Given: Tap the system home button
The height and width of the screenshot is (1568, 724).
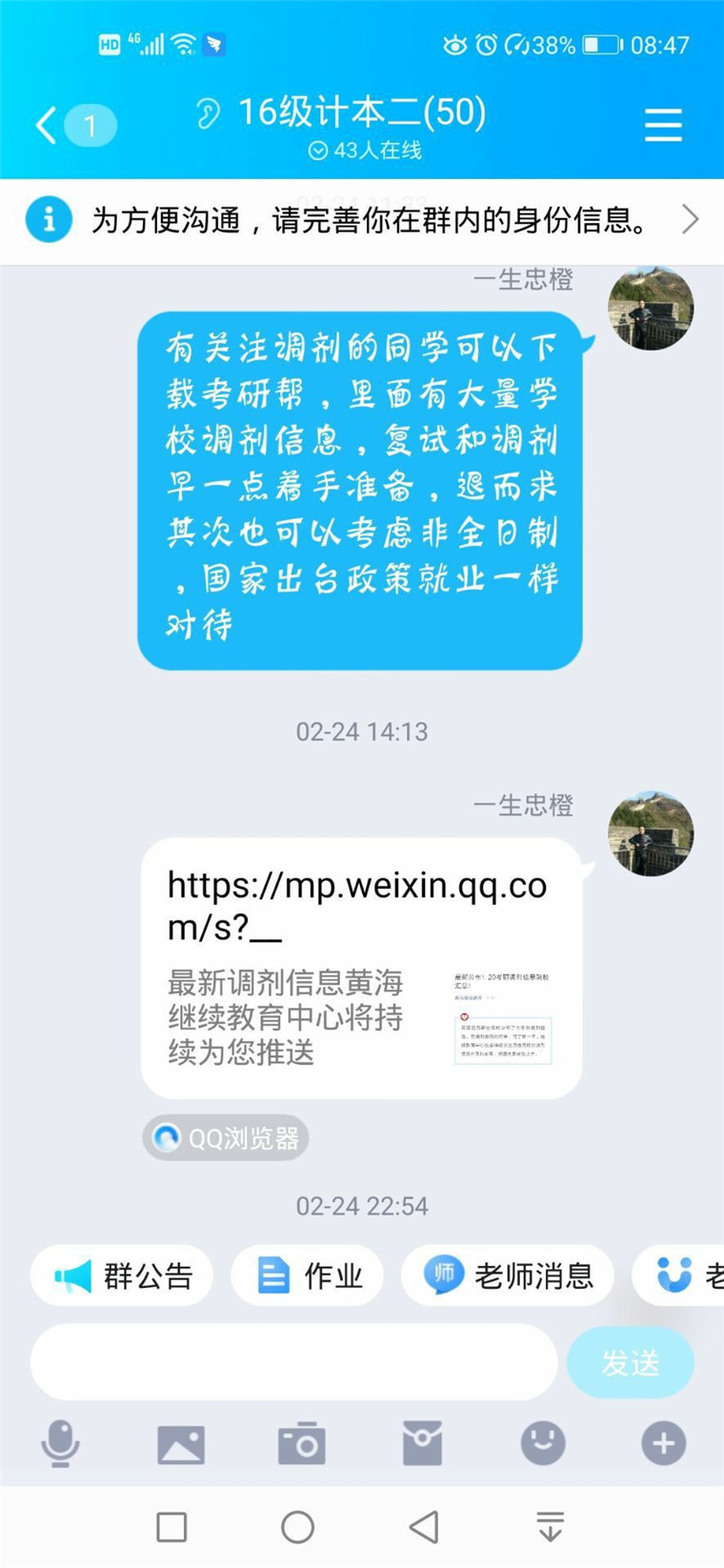Looking at the screenshot, I should [x=297, y=1527].
